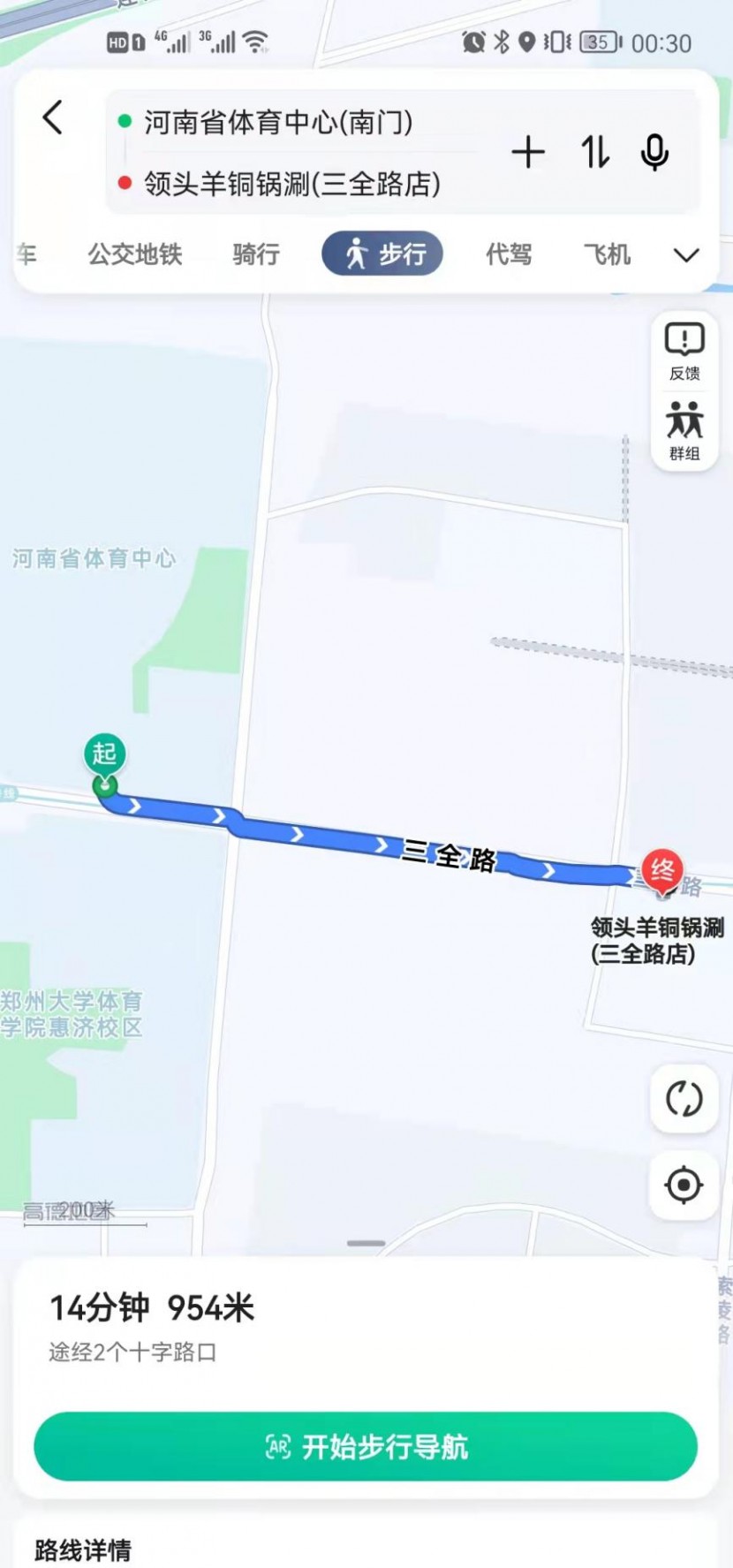Tap the plus icon to add a waypoint
The image size is (733, 1568).
pyautogui.click(x=528, y=152)
